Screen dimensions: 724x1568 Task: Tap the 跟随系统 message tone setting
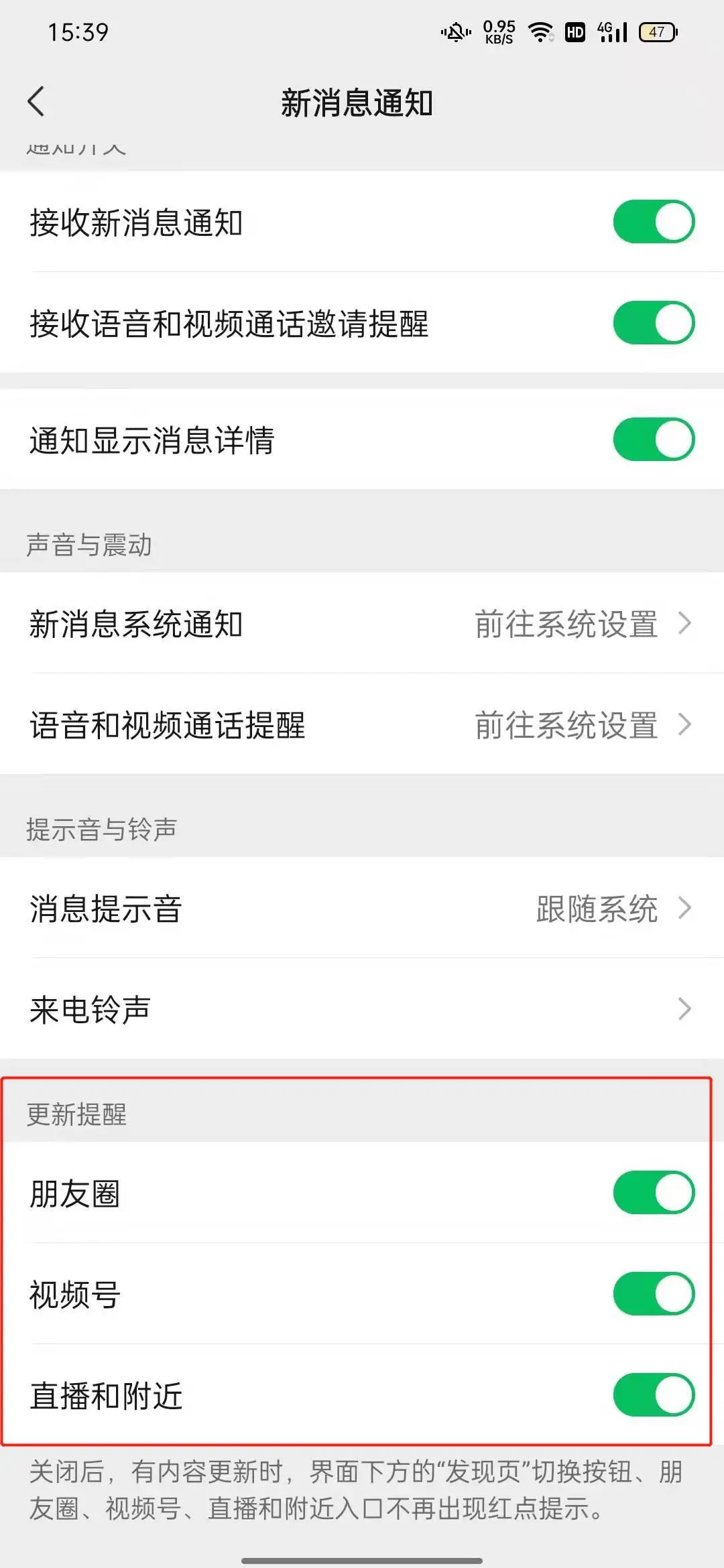(x=595, y=909)
